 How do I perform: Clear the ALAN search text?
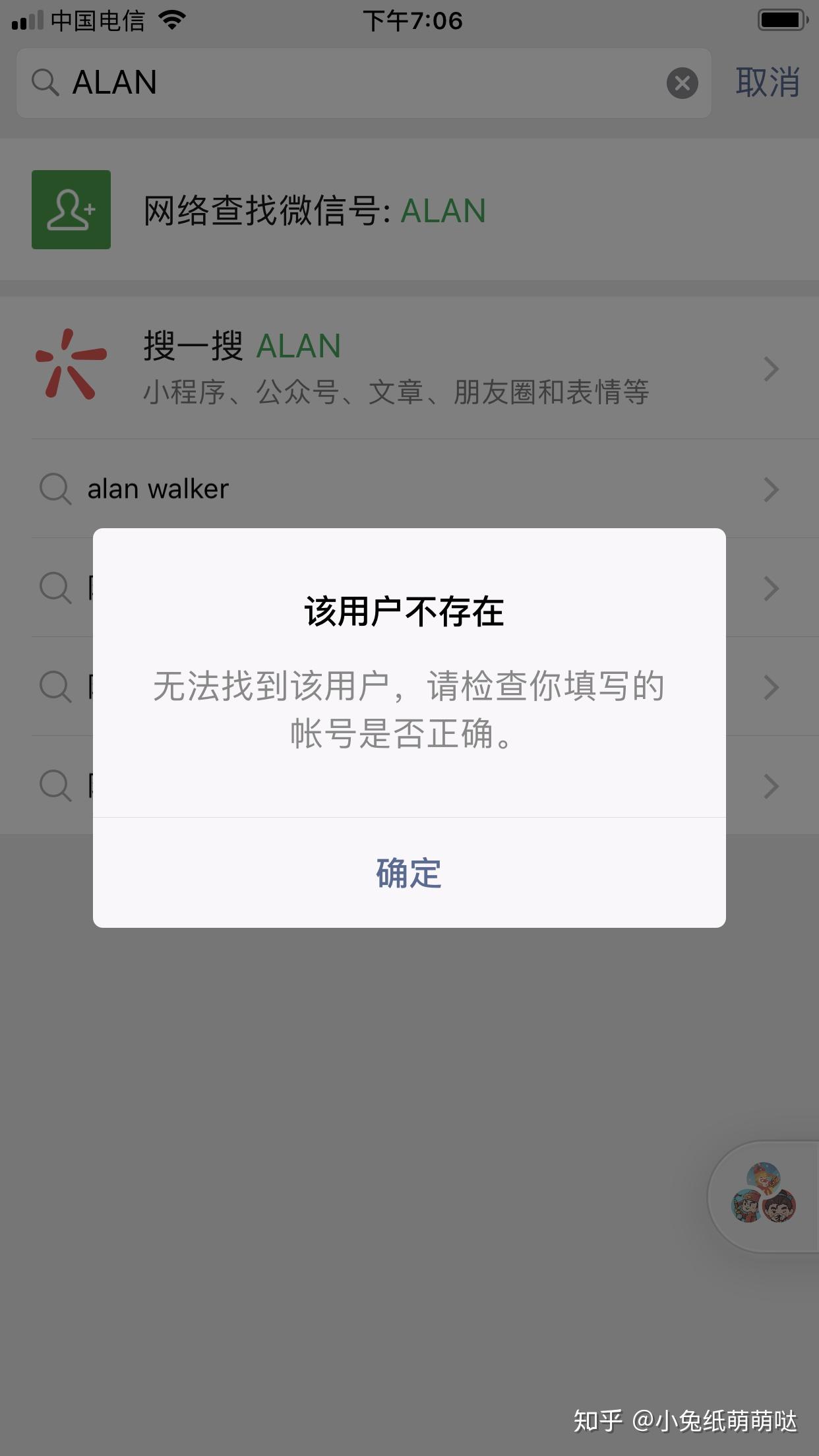[x=682, y=84]
